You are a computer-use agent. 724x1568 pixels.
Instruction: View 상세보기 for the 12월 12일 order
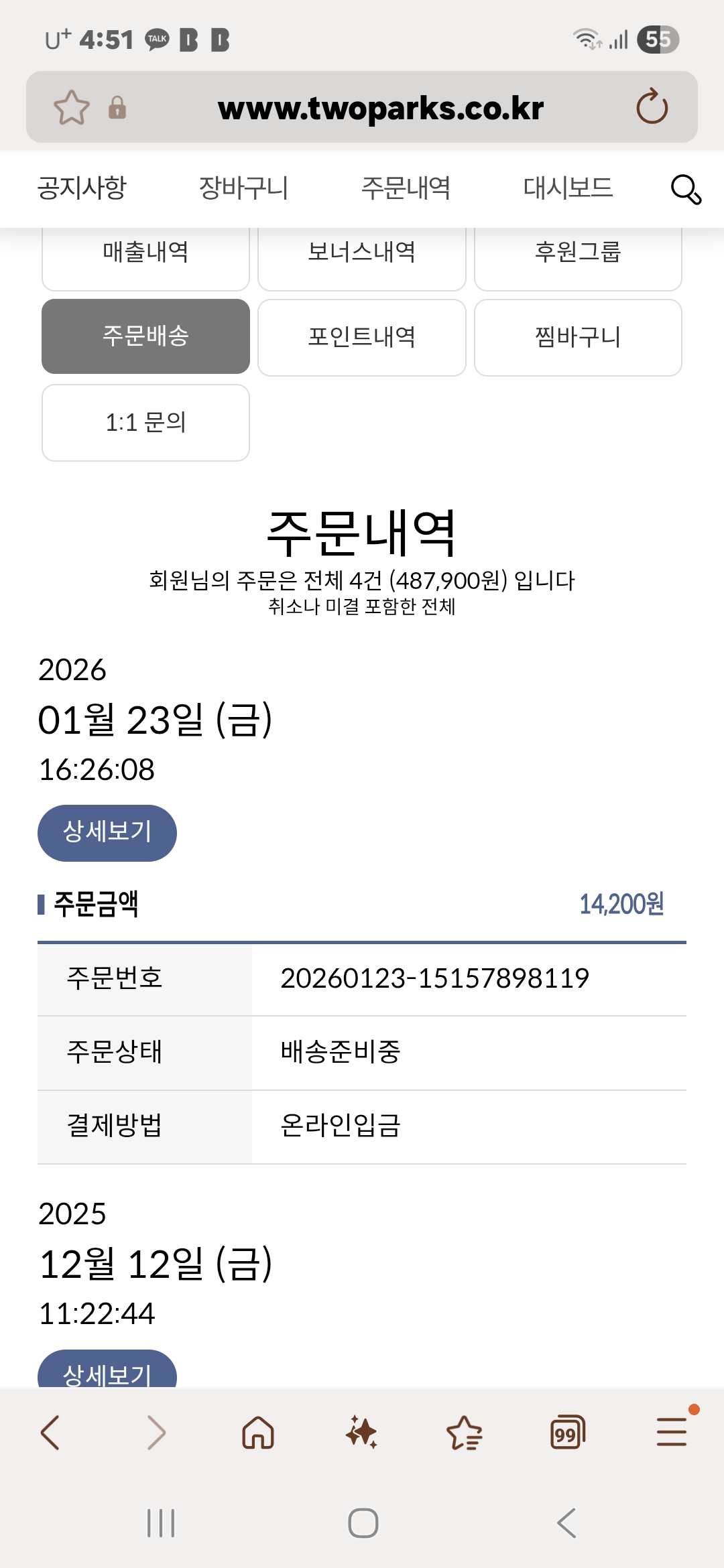107,1372
